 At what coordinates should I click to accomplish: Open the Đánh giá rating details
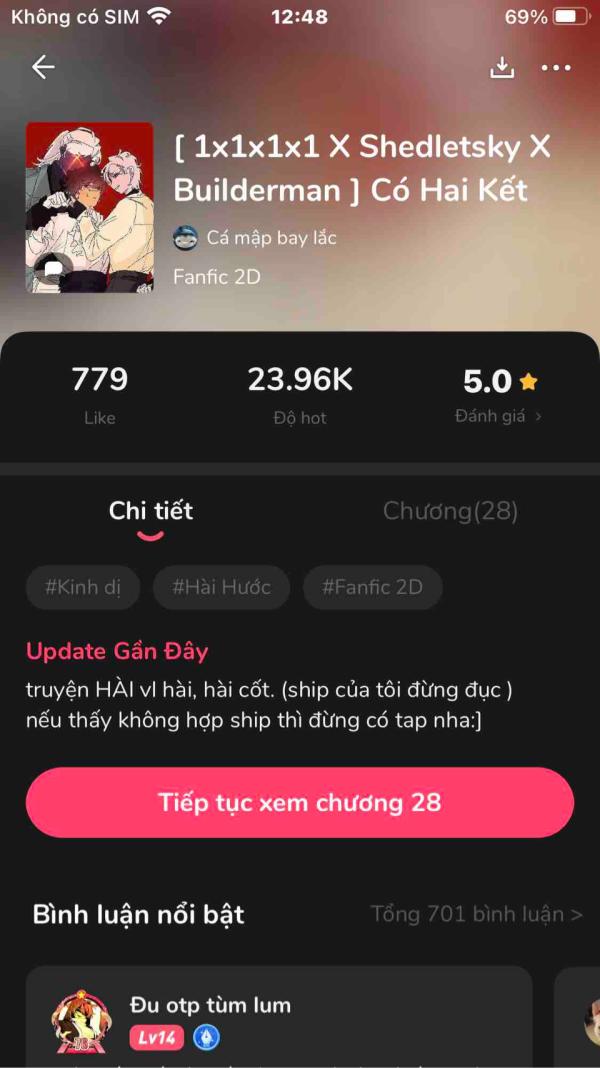pyautogui.click(x=498, y=416)
